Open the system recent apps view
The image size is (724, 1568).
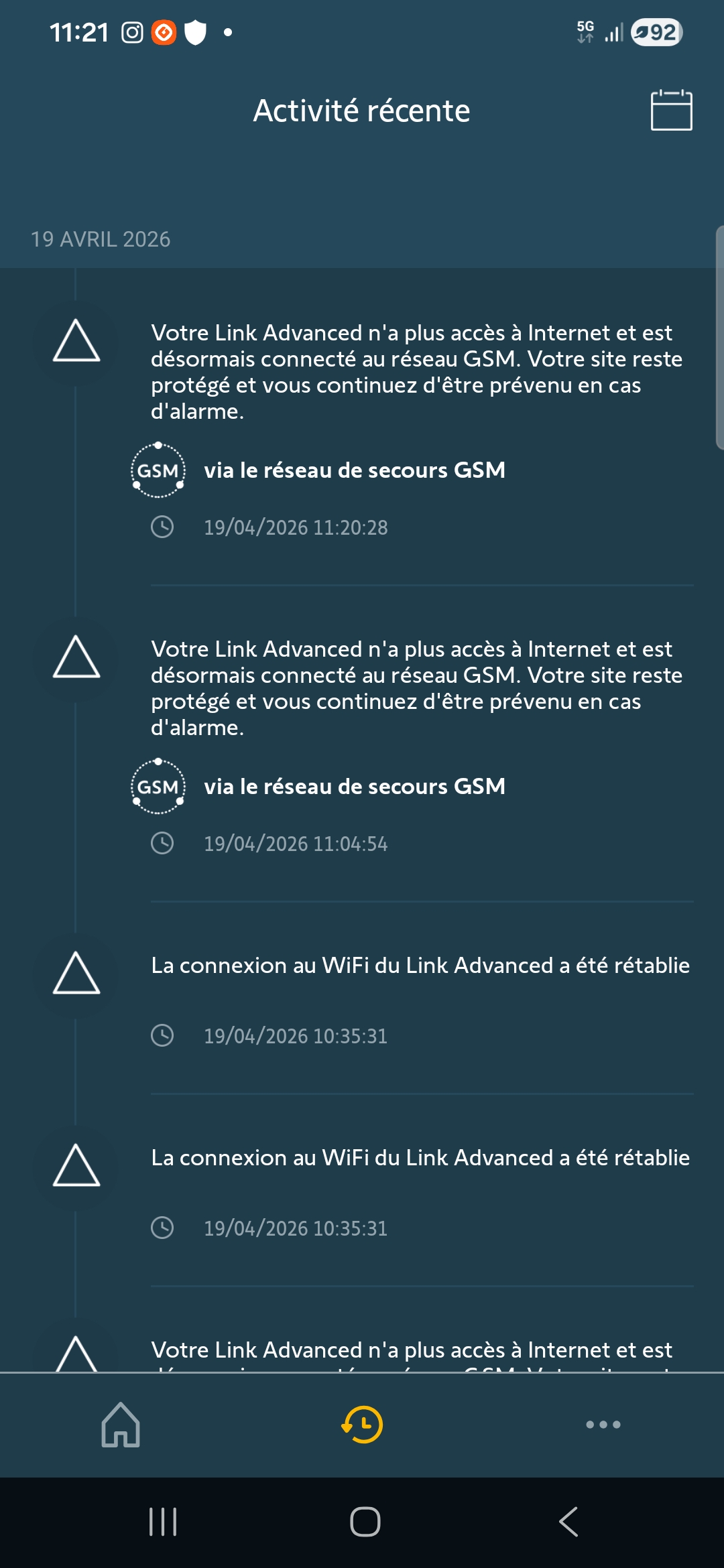tap(163, 1522)
